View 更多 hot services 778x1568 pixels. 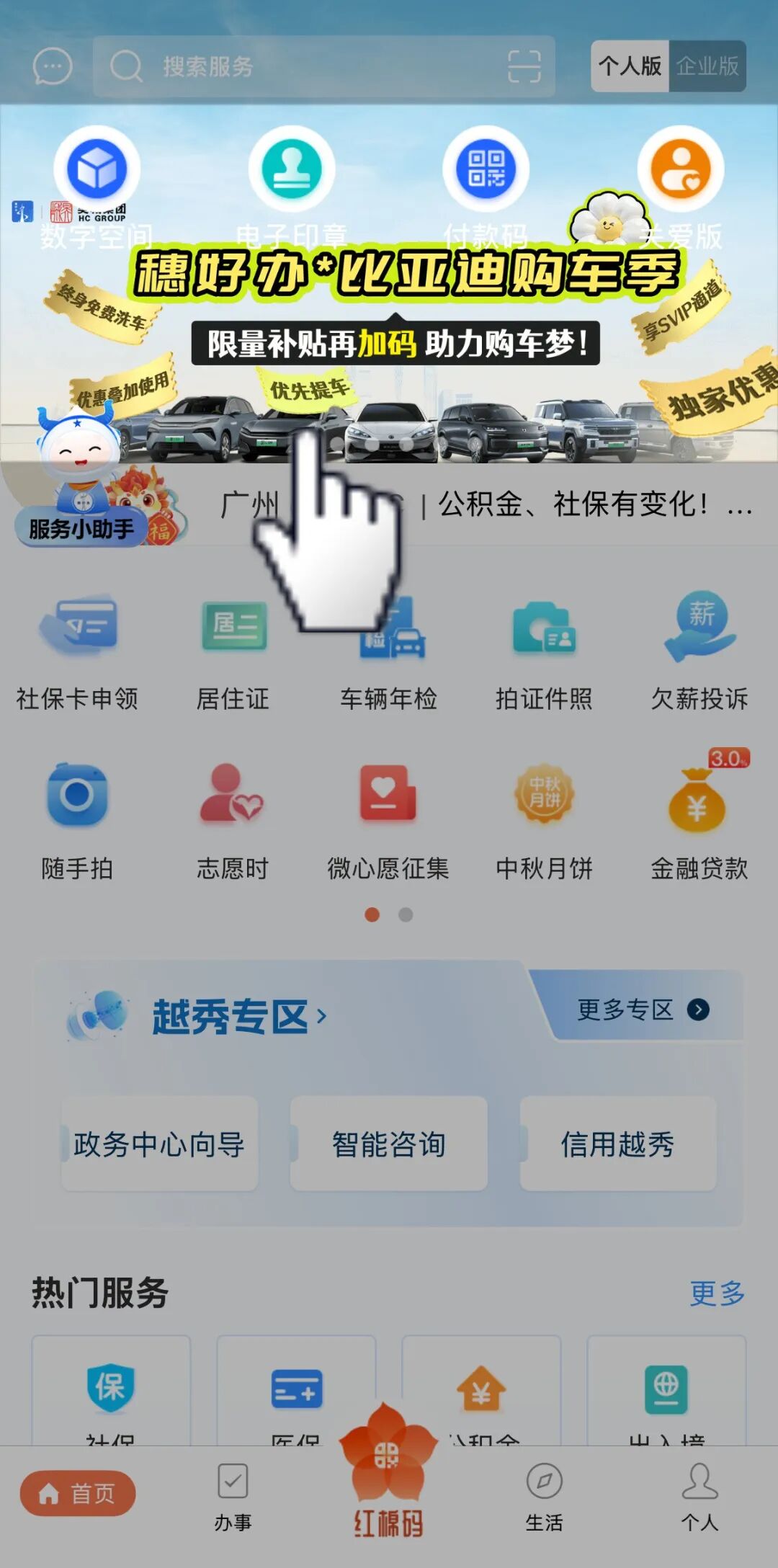tap(717, 1293)
